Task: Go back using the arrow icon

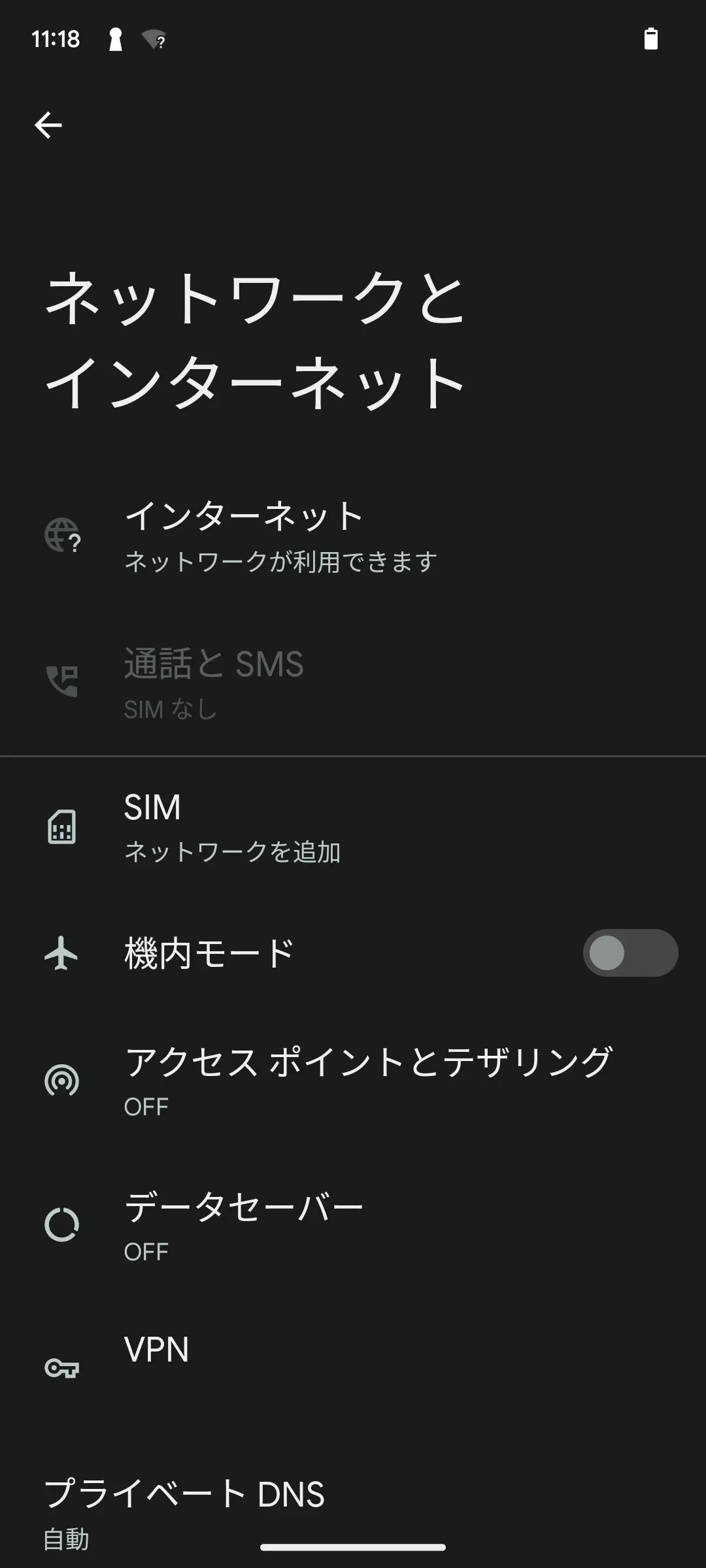Action: tap(48, 125)
